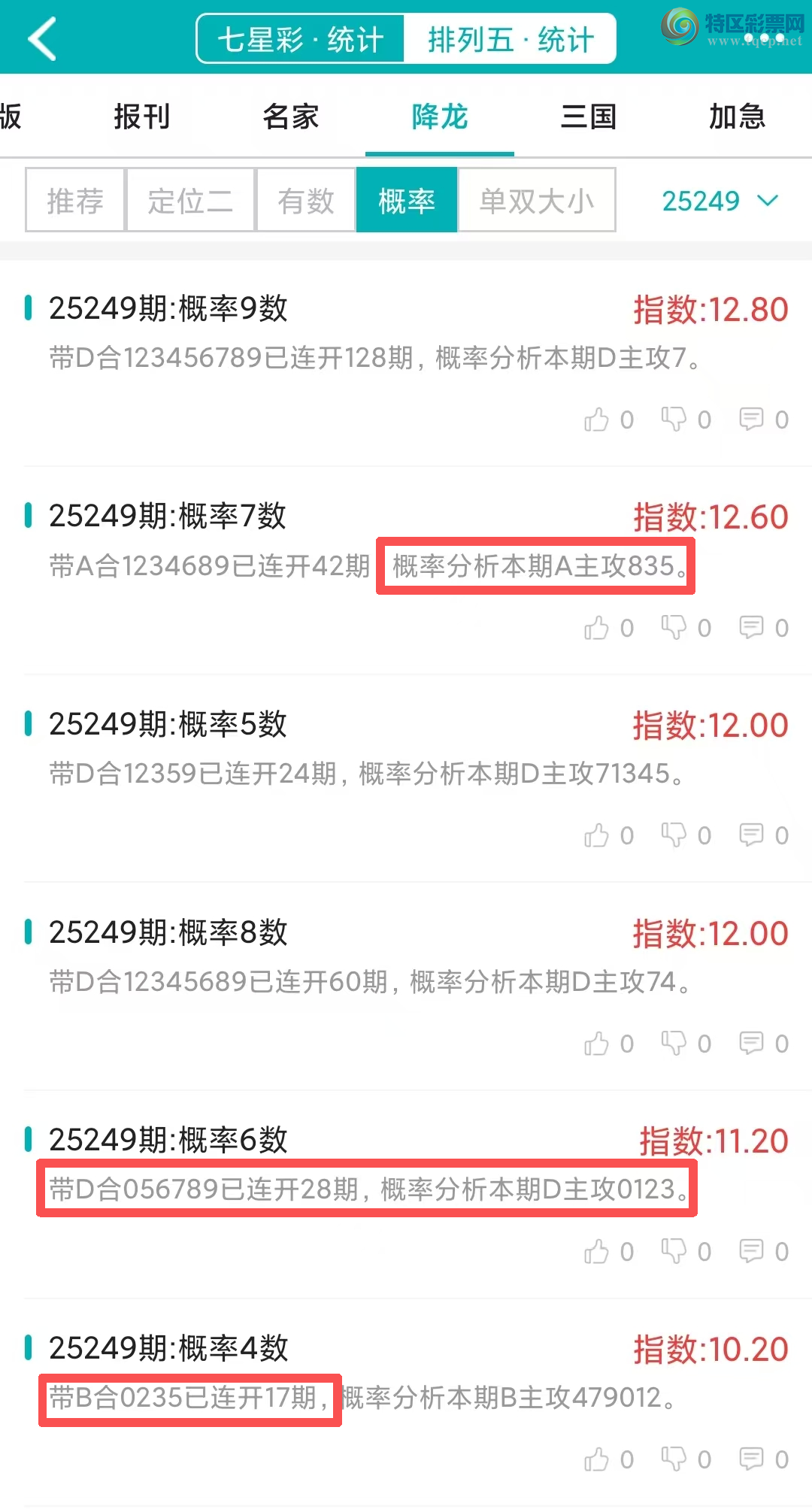Go back using the arrow icon
This screenshot has width=812, height=1509.
43,39
